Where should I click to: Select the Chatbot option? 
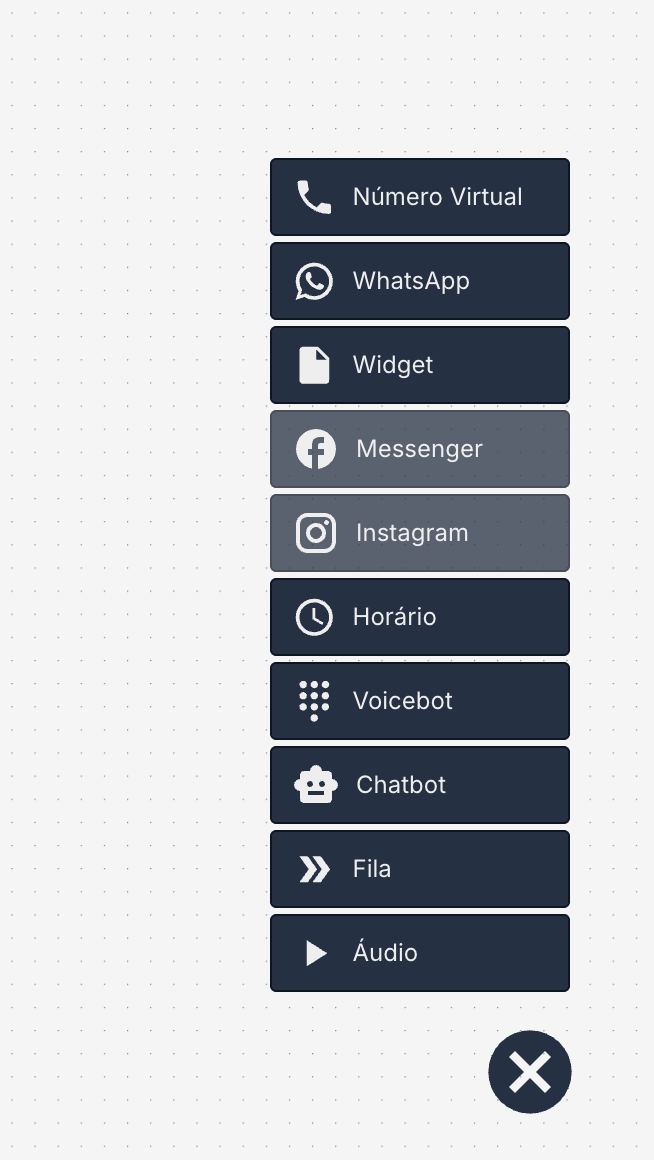click(419, 785)
